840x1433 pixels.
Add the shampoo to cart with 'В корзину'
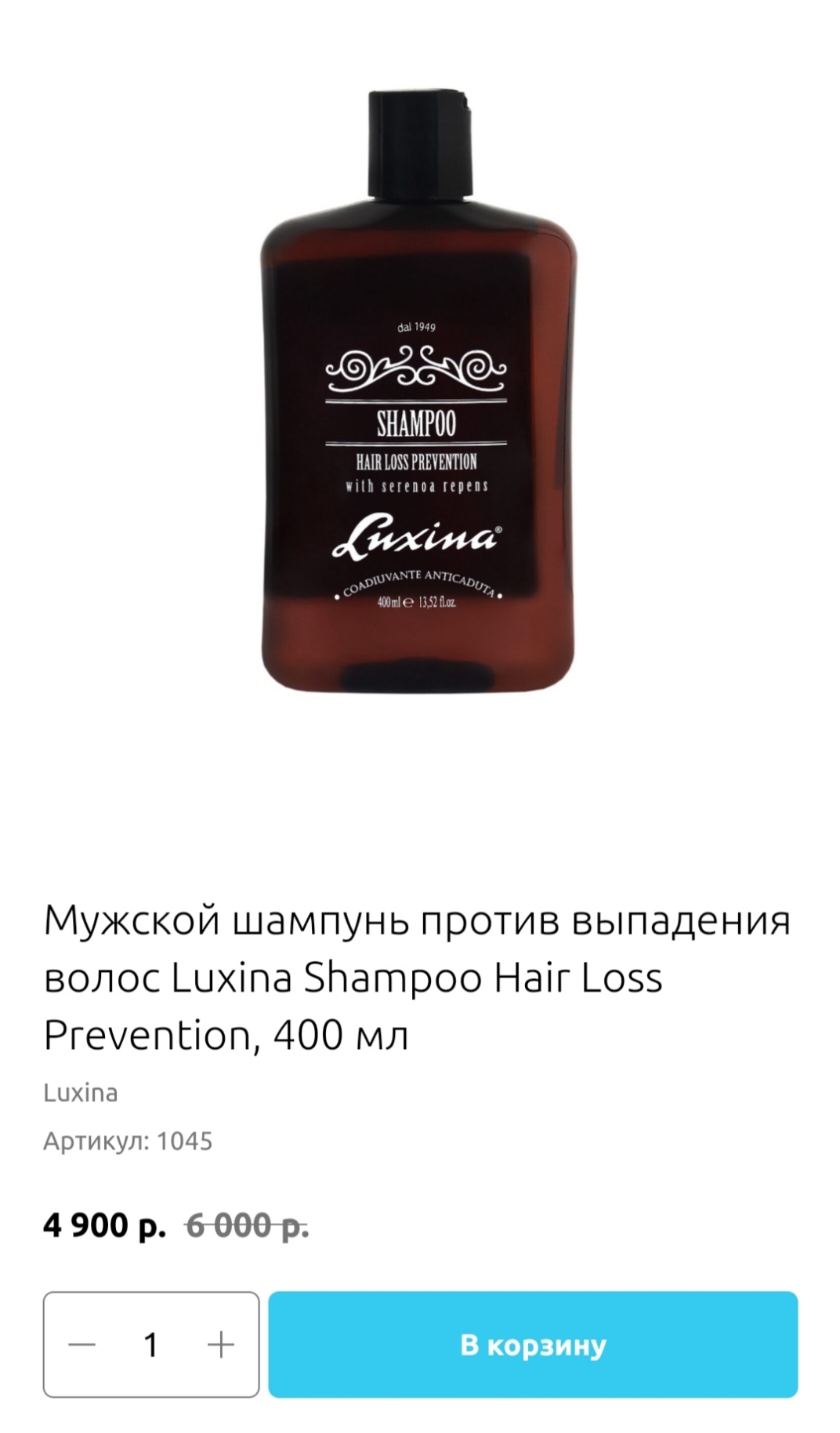(x=533, y=1344)
